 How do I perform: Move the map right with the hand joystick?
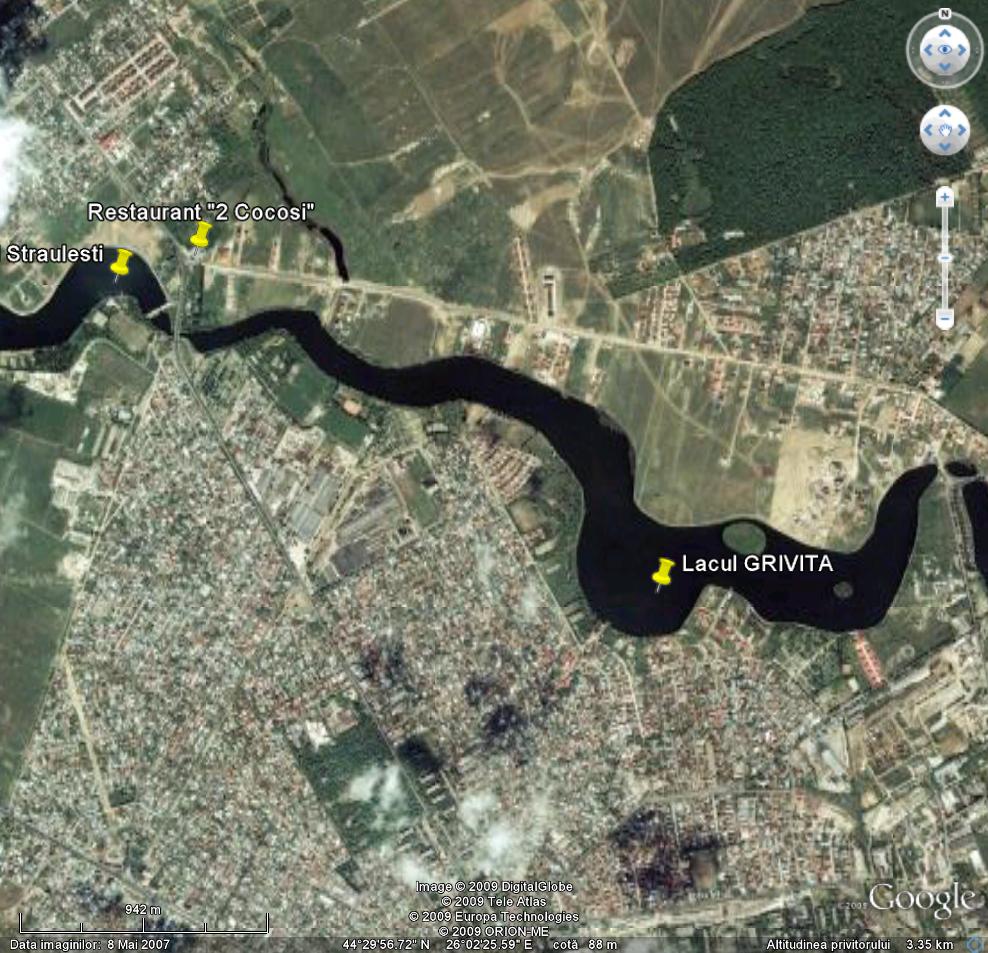tap(961, 130)
